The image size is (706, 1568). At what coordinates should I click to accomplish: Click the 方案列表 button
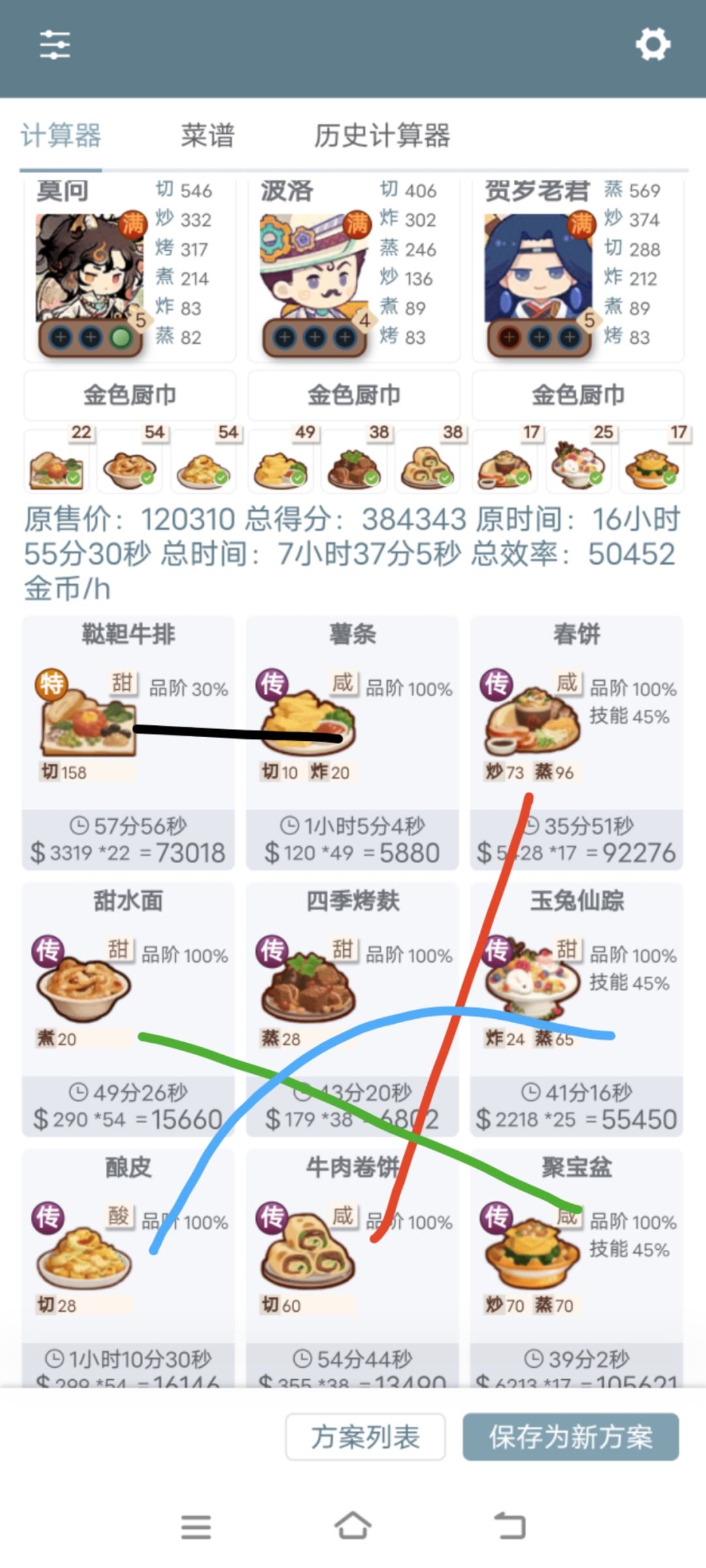coord(364,1437)
